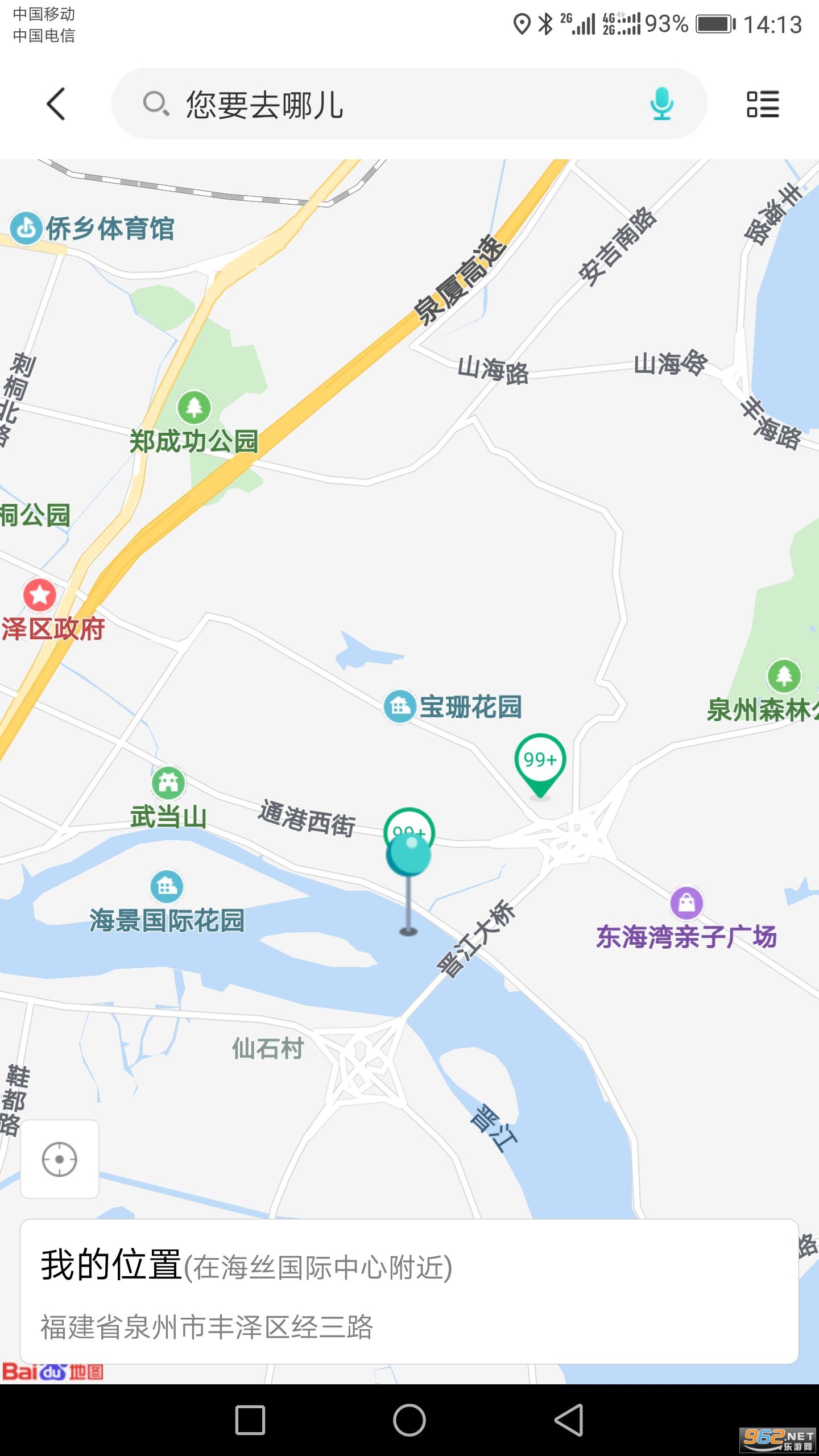This screenshot has width=819, height=1456.
Task: Go back using the top-left arrow
Action: point(56,104)
